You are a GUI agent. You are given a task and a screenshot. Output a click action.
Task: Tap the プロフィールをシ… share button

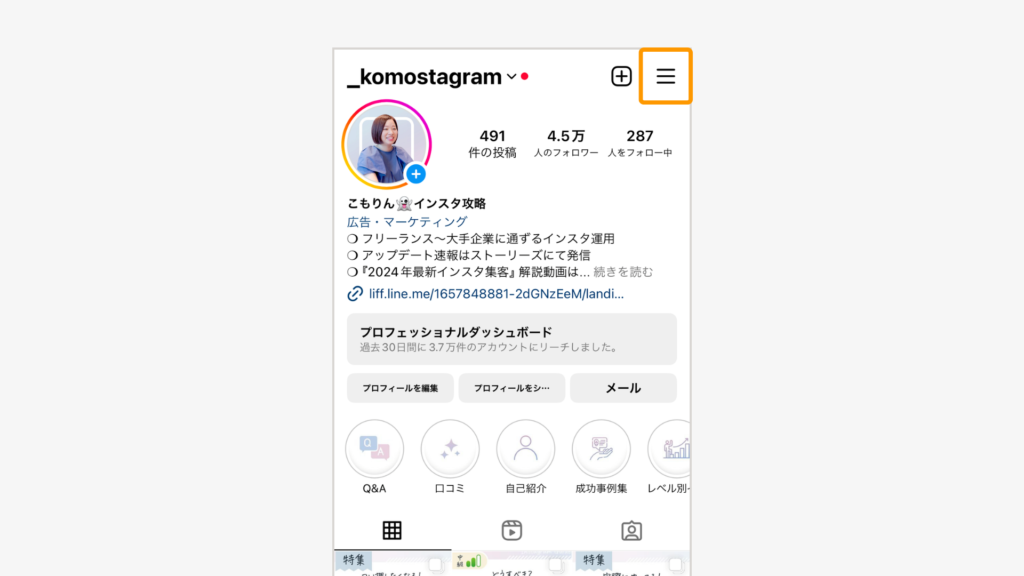coord(512,388)
